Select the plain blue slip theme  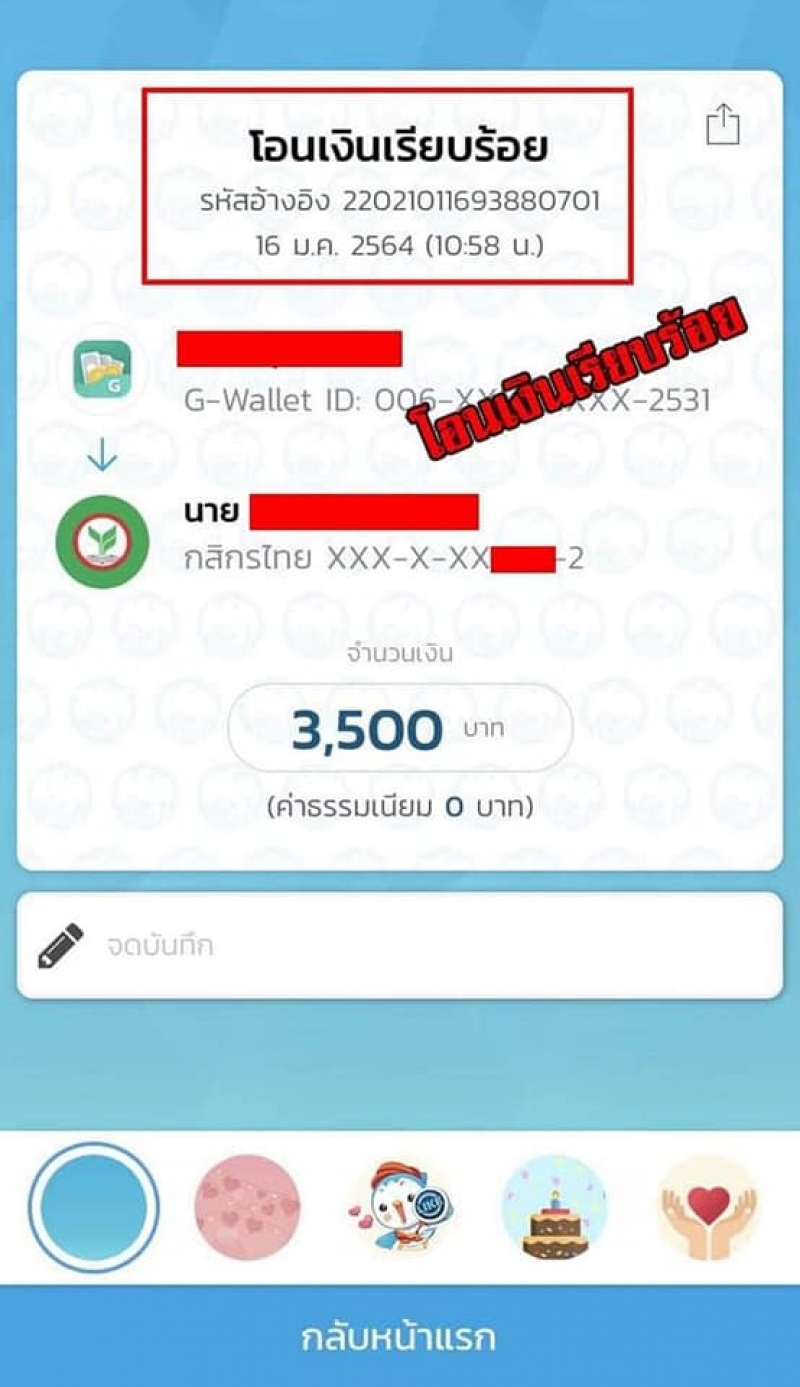click(x=94, y=1207)
